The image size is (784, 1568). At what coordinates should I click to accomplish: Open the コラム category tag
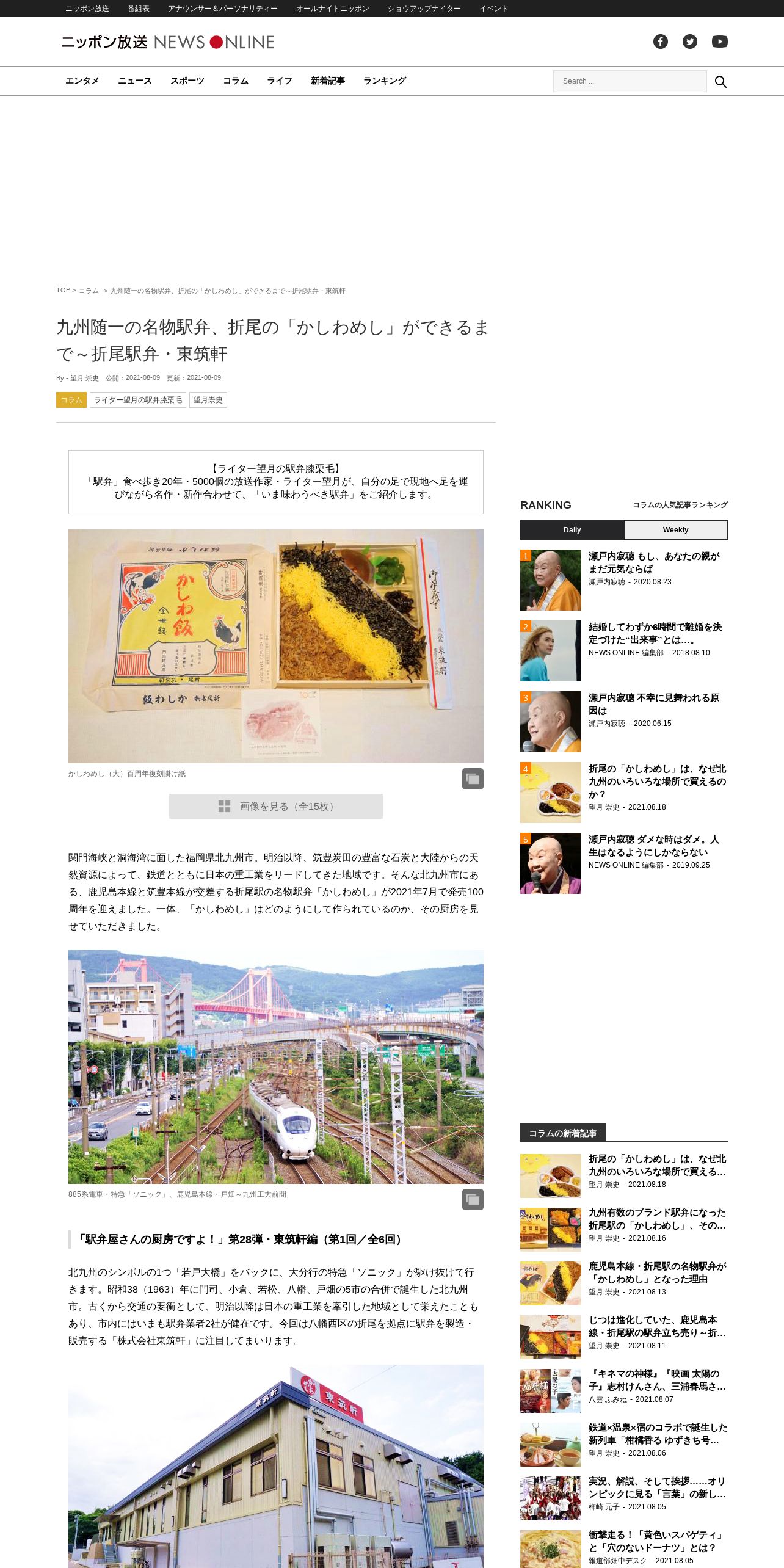71,400
